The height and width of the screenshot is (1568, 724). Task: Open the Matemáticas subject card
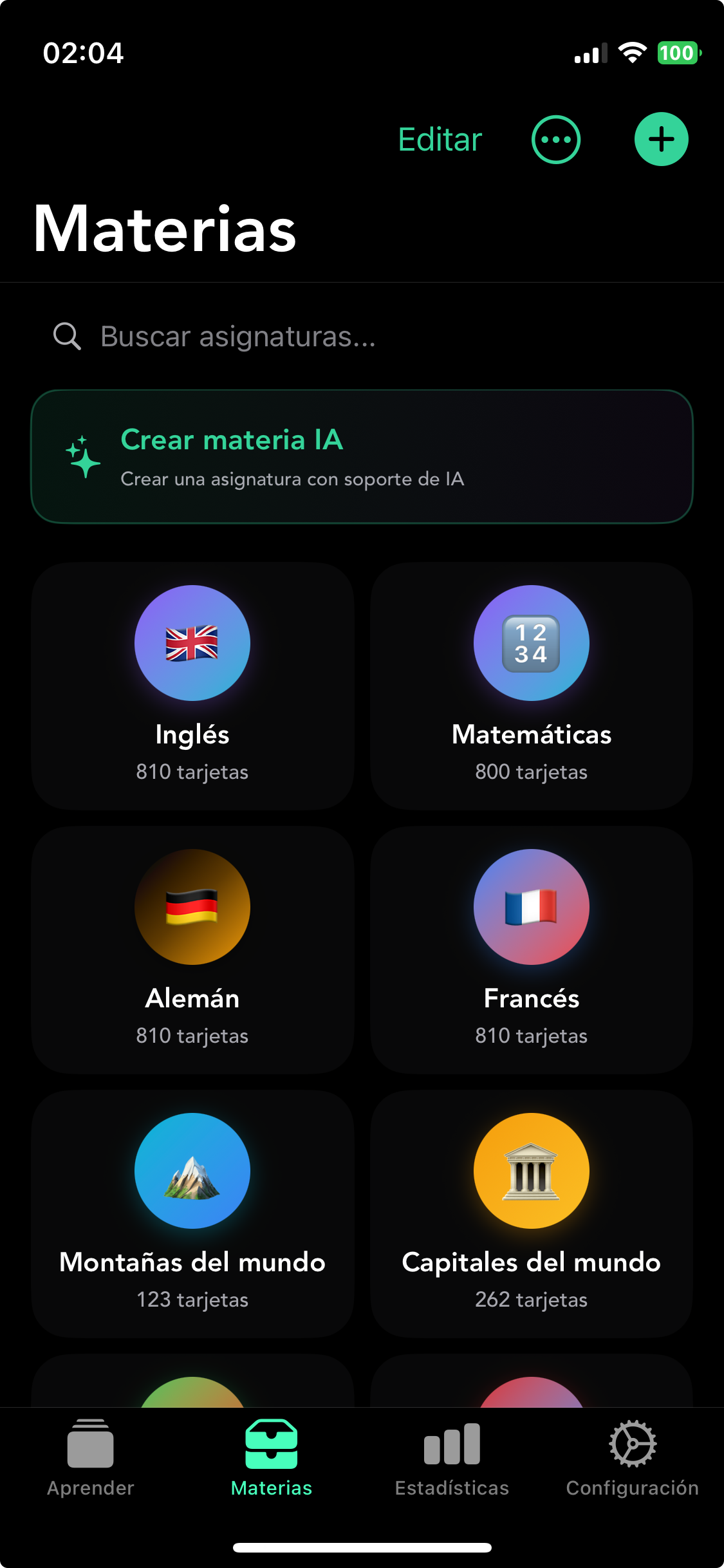[x=532, y=686]
